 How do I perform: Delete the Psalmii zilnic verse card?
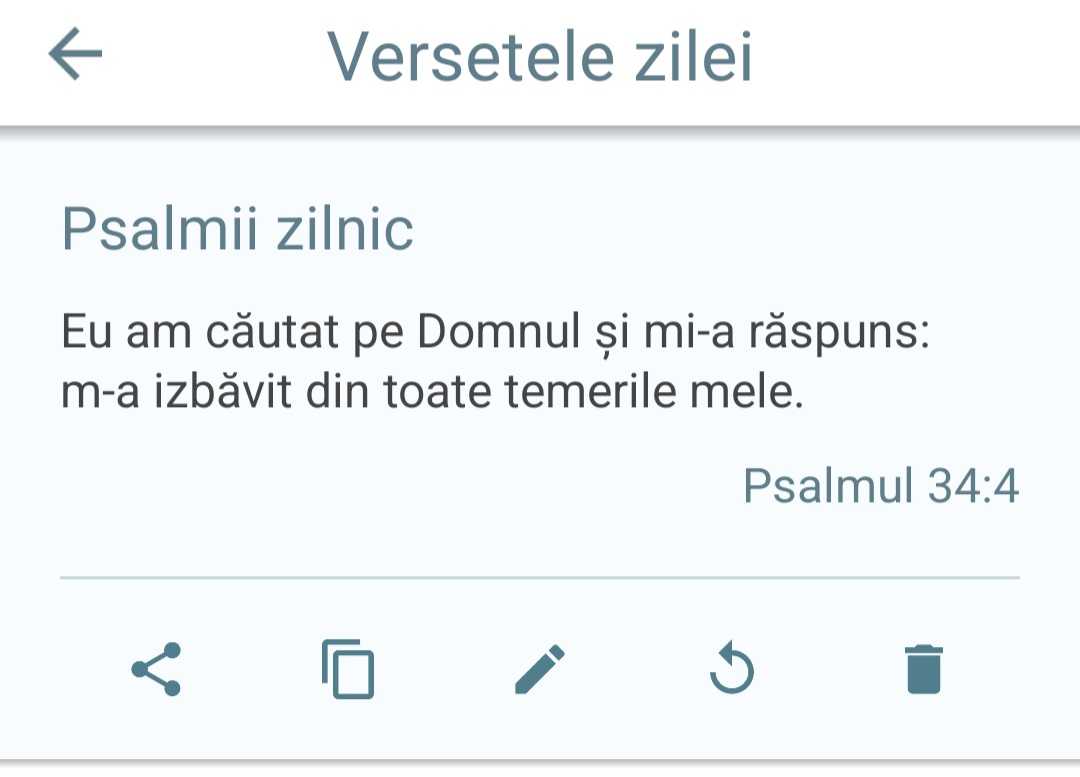pos(923,669)
